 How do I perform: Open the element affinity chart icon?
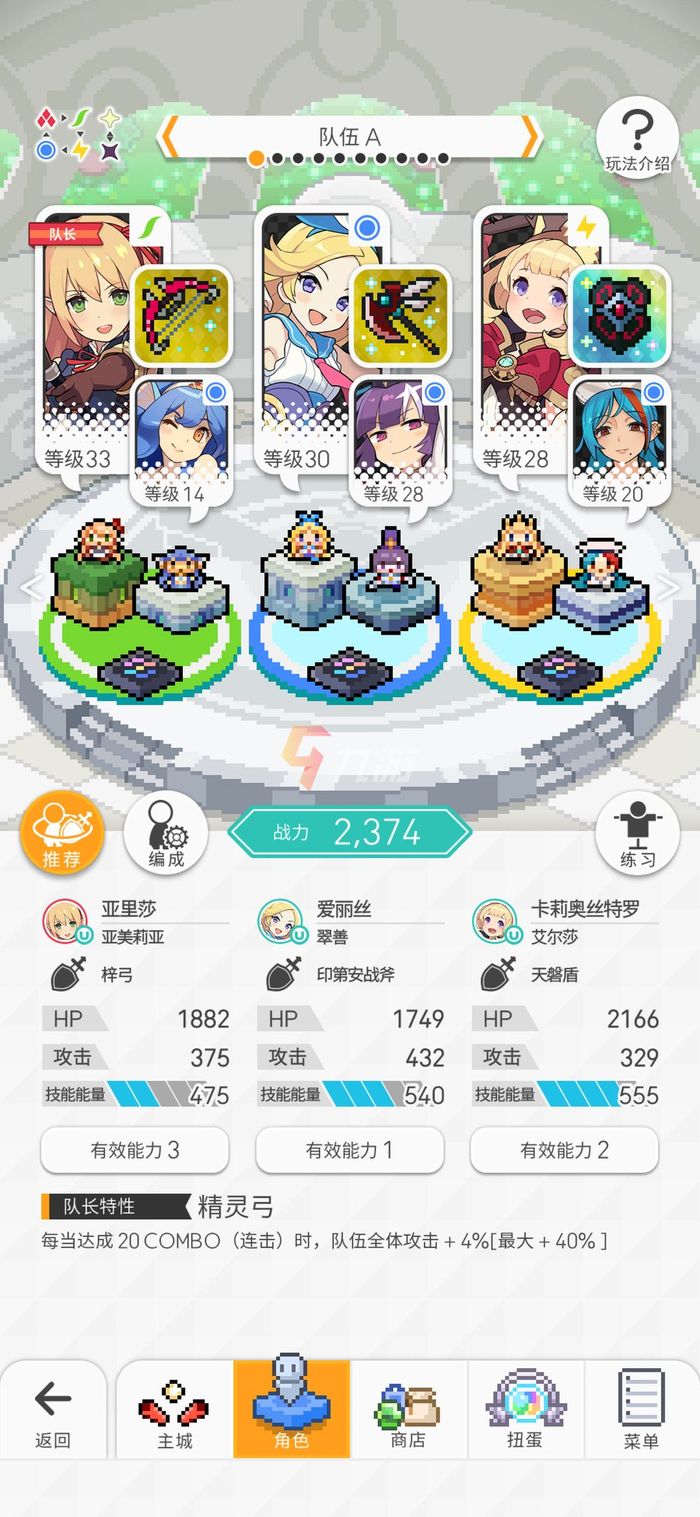[78, 135]
